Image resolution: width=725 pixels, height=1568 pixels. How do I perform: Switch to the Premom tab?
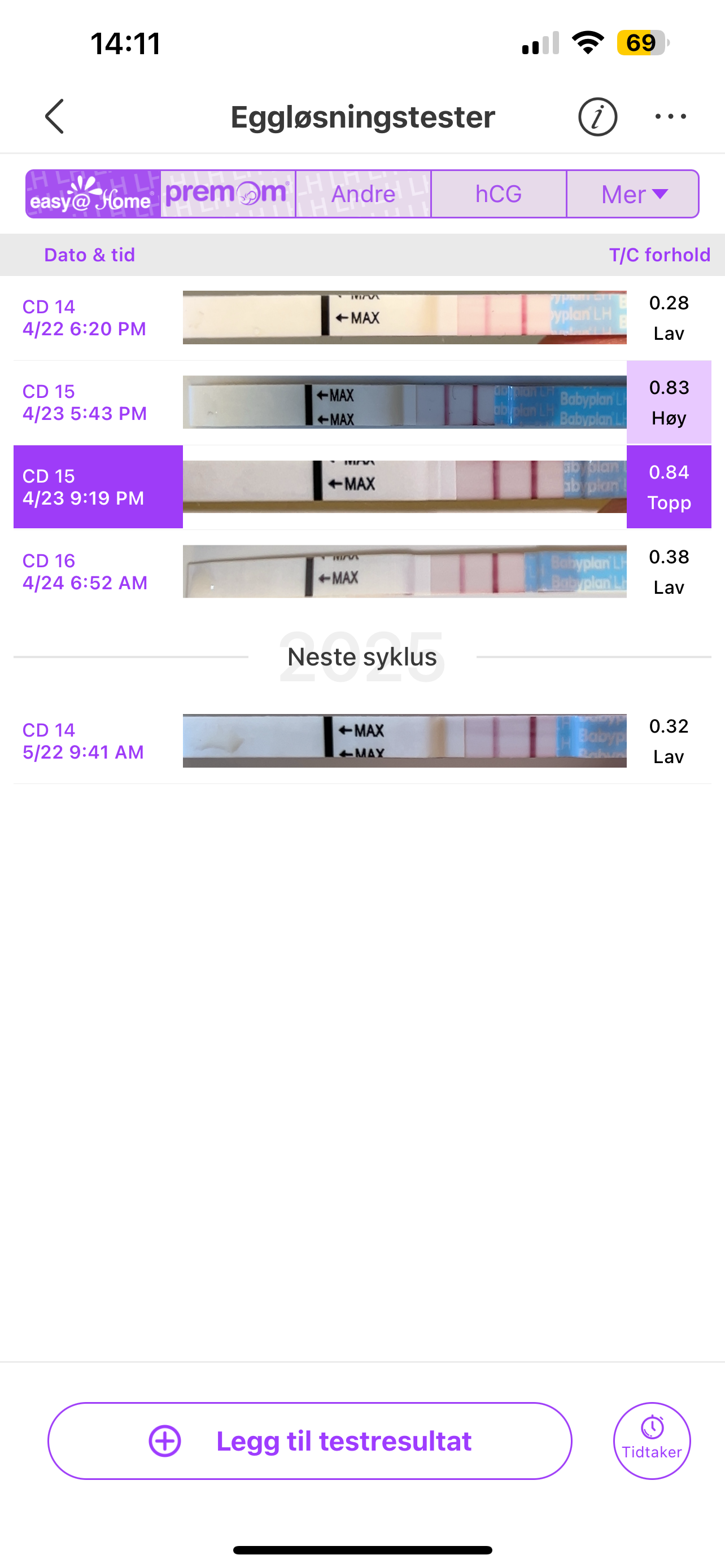tap(228, 194)
